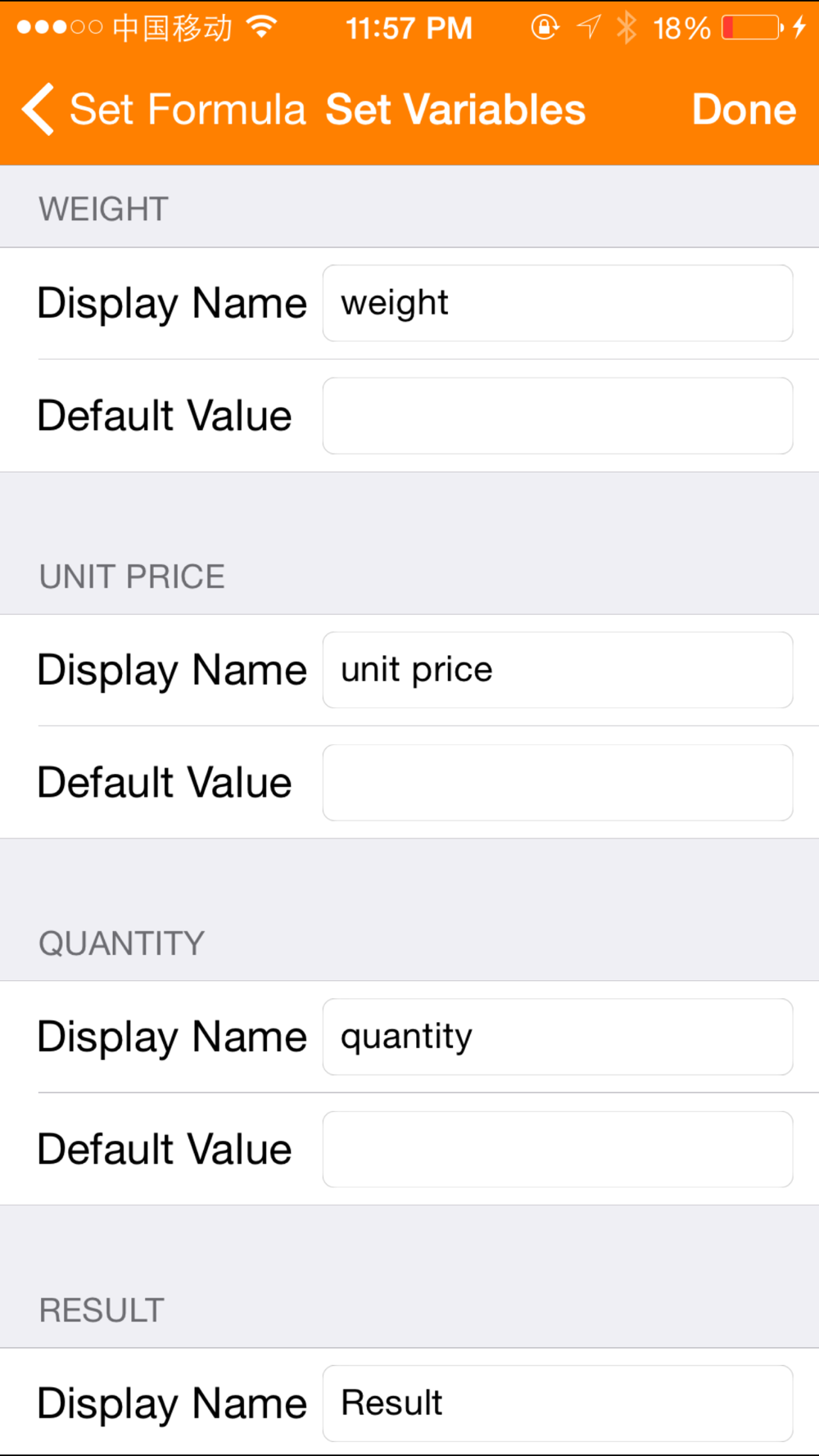Viewport: 819px width, 1456px height.
Task: Go back to Set Formula
Action: [163, 110]
